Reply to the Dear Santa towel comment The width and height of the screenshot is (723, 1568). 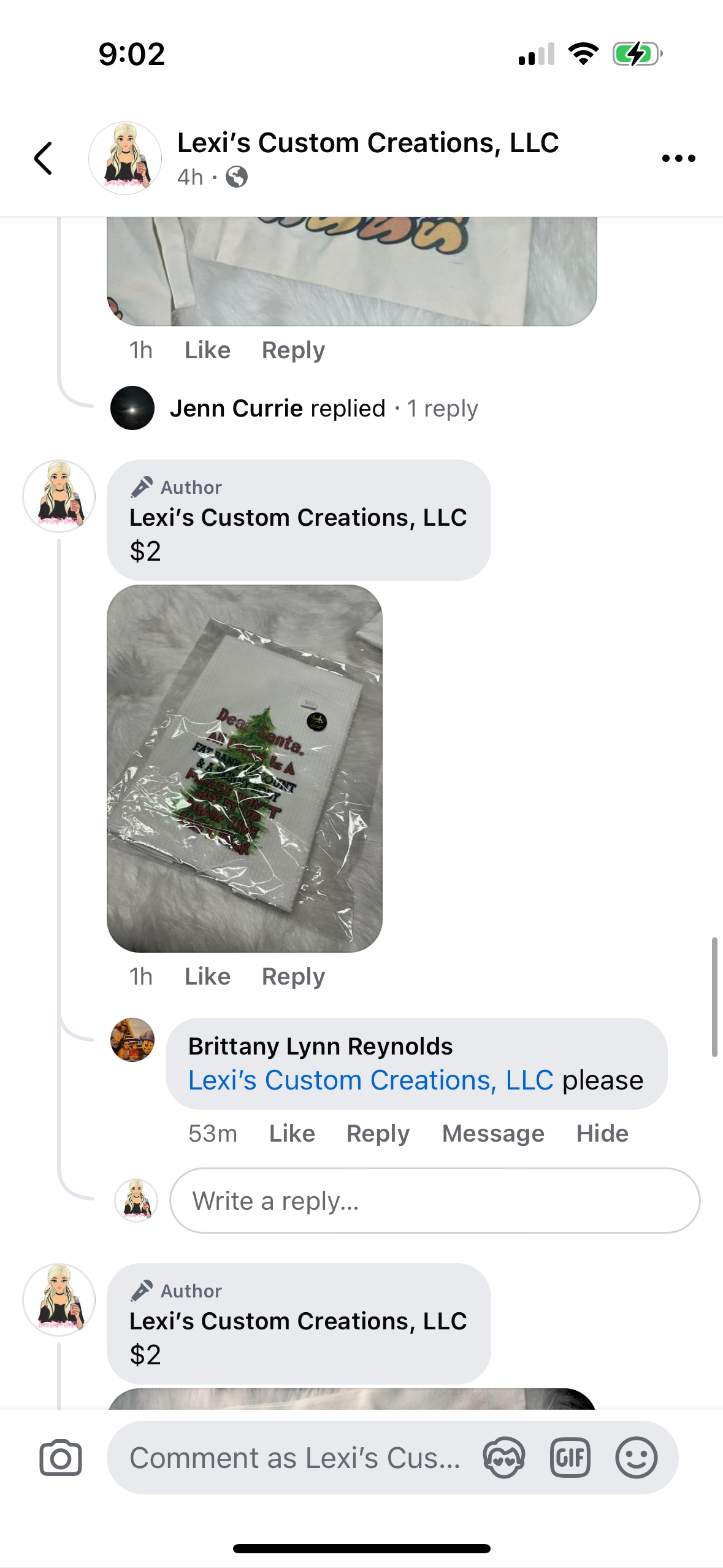pos(293,976)
